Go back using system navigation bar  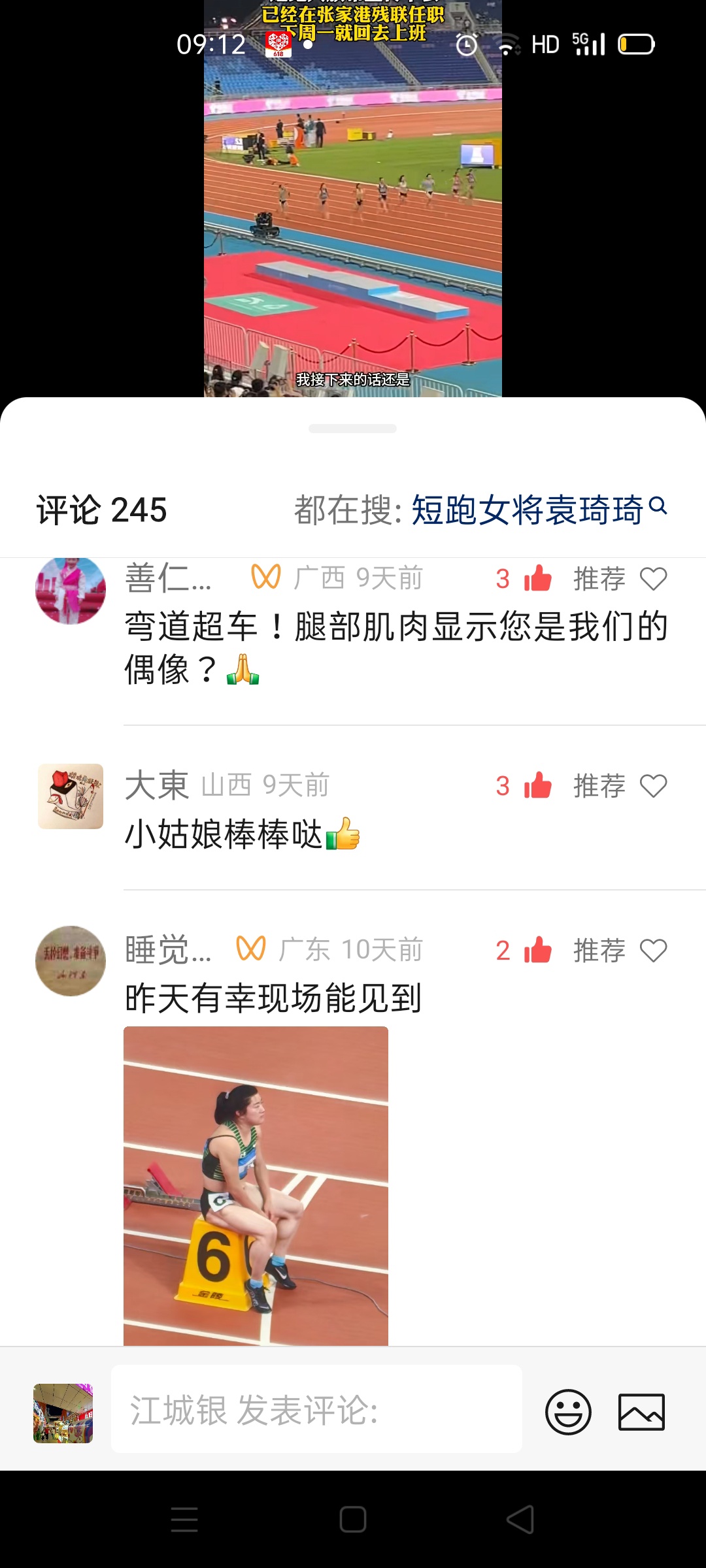click(x=520, y=1519)
